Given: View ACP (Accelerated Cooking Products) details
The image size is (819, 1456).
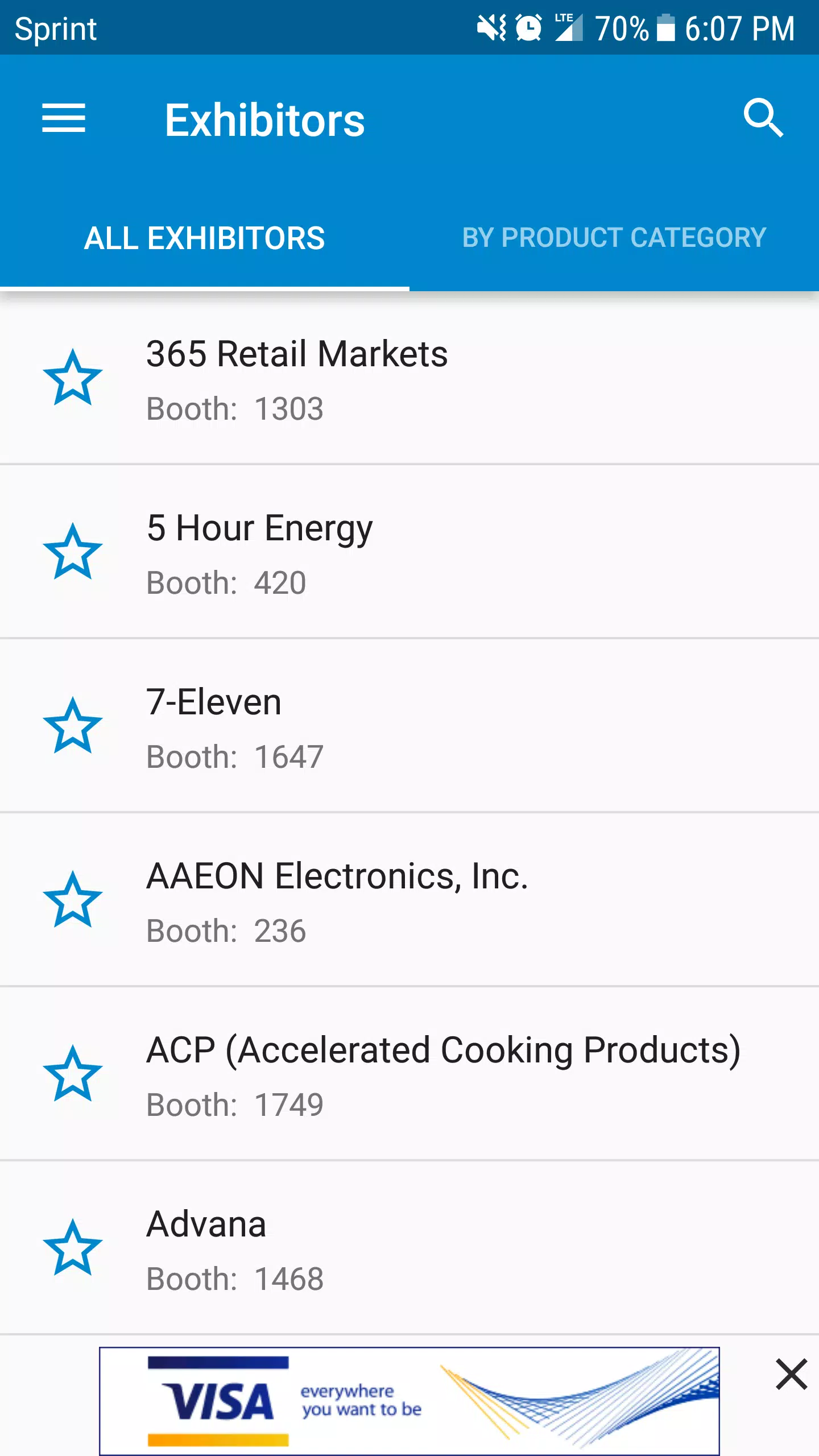Looking at the screenshot, I should click(409, 1074).
